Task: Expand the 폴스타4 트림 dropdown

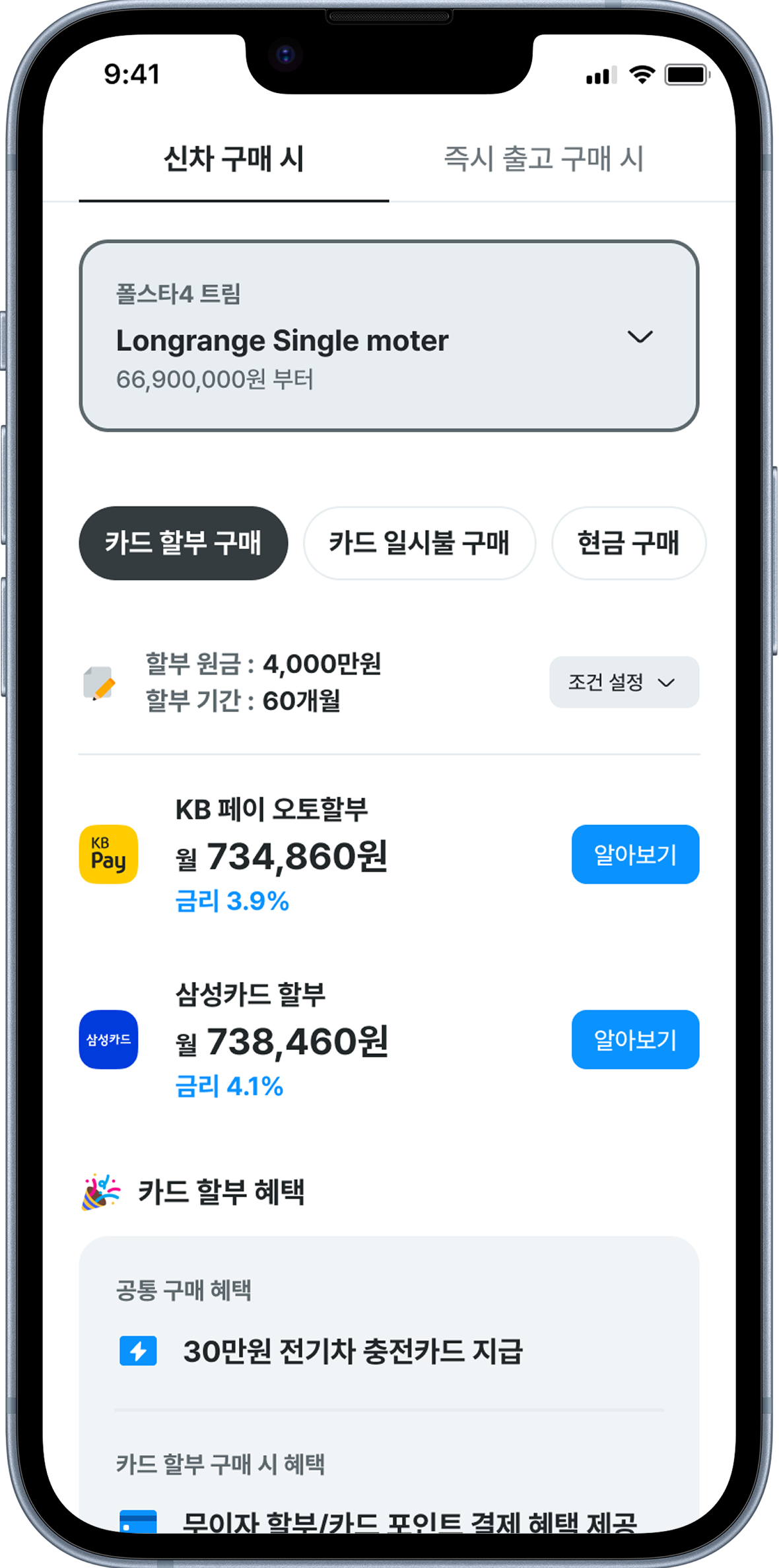Action: tap(389, 337)
